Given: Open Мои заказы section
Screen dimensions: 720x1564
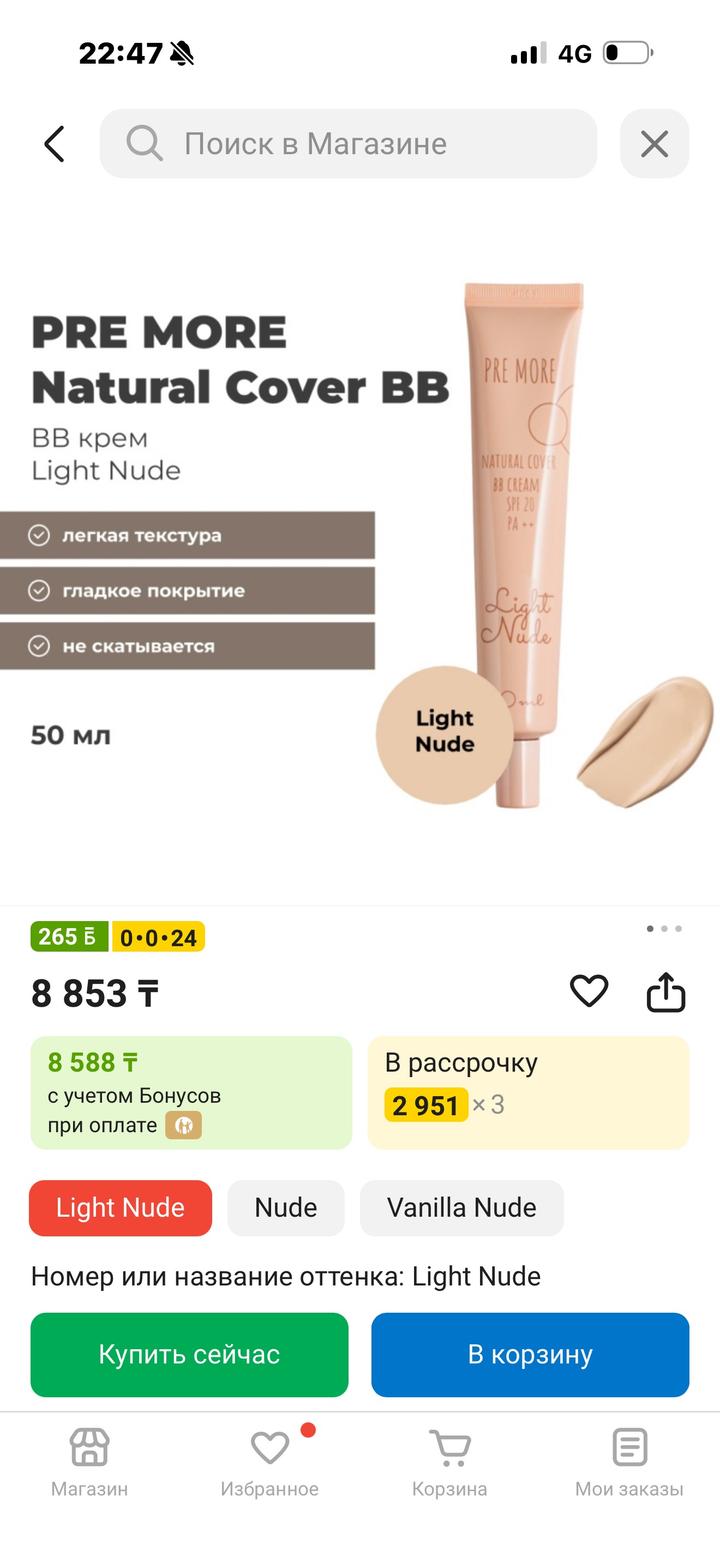Looking at the screenshot, I should click(629, 1447).
